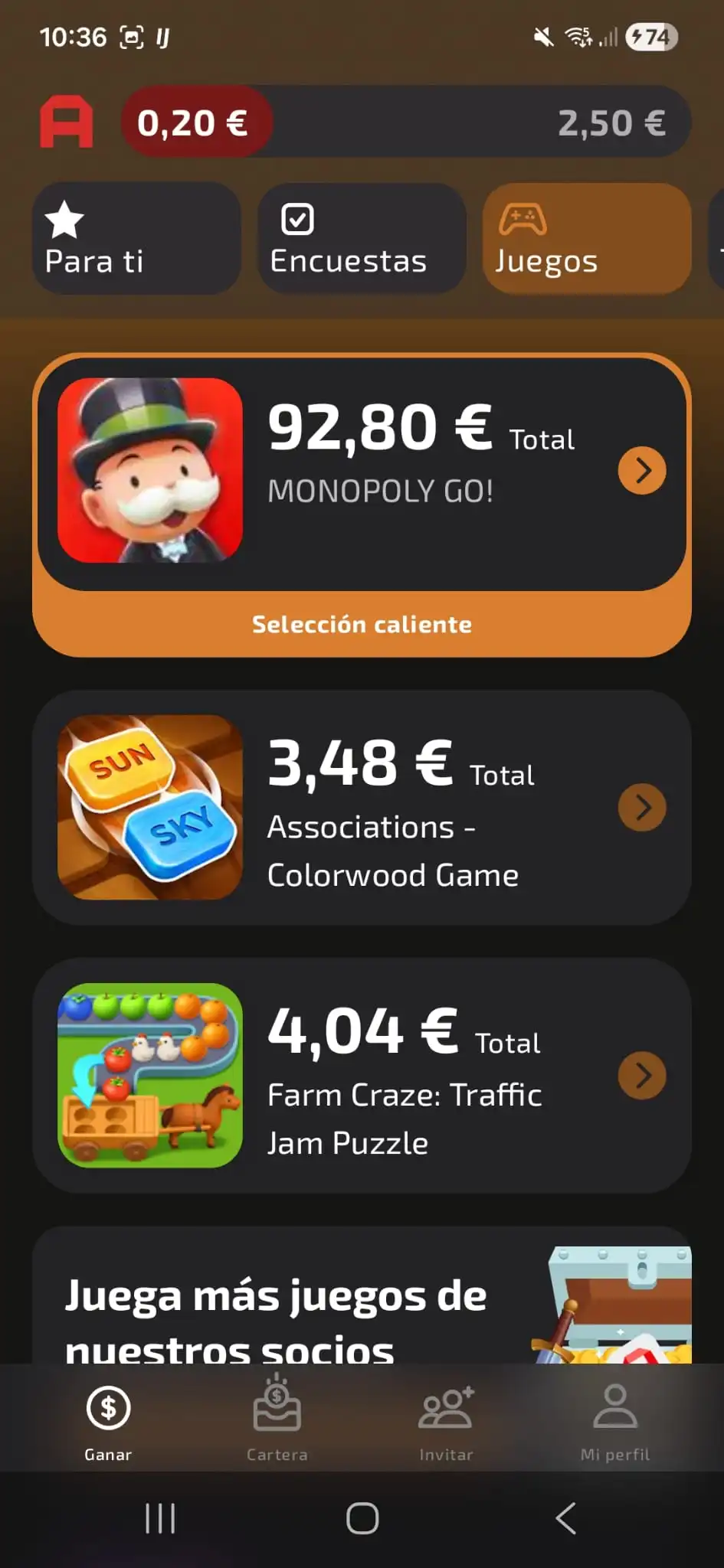The width and height of the screenshot is (724, 1568).
Task: Tap the arrow next to Farm Craze
Action: click(642, 1075)
